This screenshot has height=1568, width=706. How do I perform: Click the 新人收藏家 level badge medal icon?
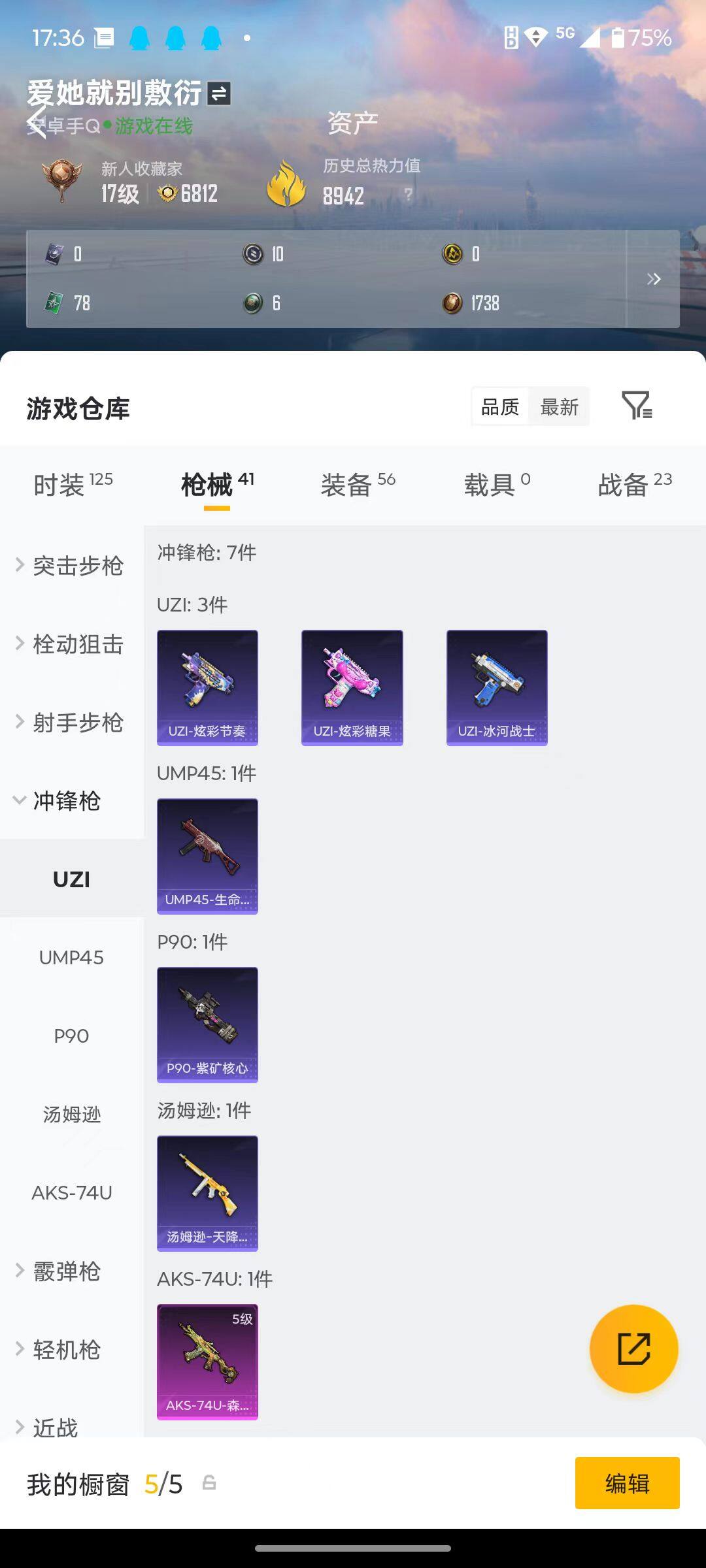pos(62,180)
